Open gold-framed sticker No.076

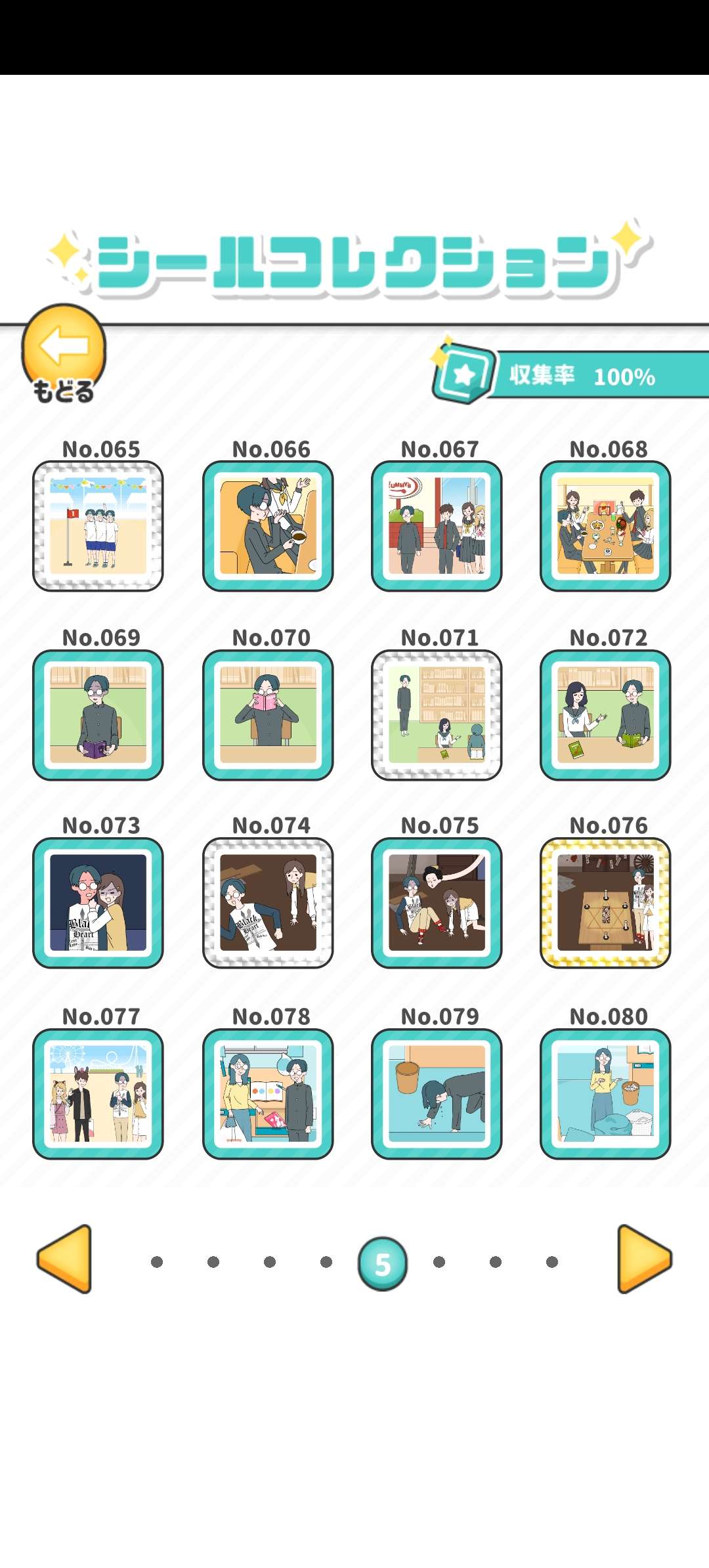(x=605, y=903)
